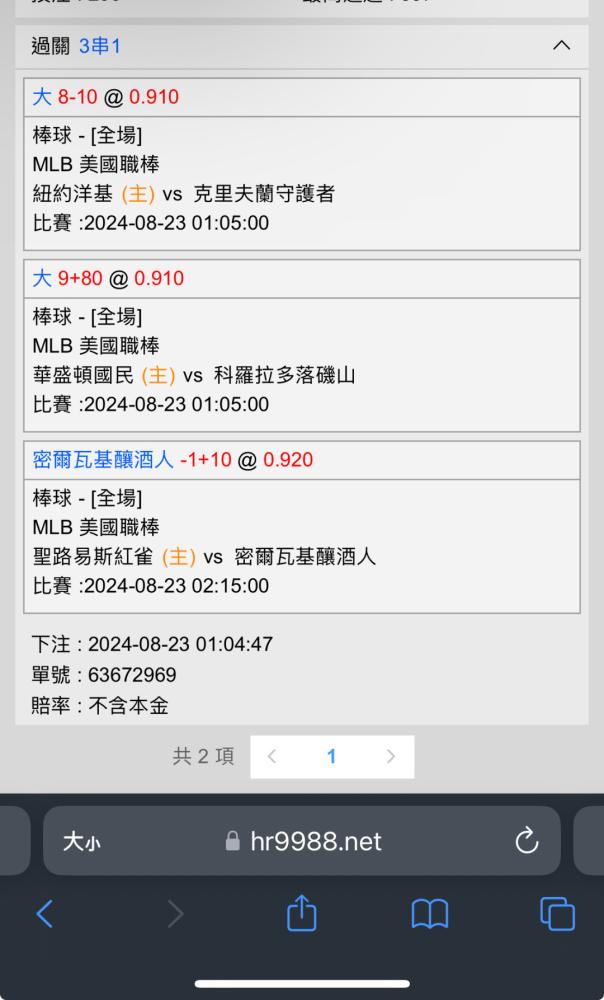Open Safari bookmarks
604x1000 pixels.
(x=430, y=915)
